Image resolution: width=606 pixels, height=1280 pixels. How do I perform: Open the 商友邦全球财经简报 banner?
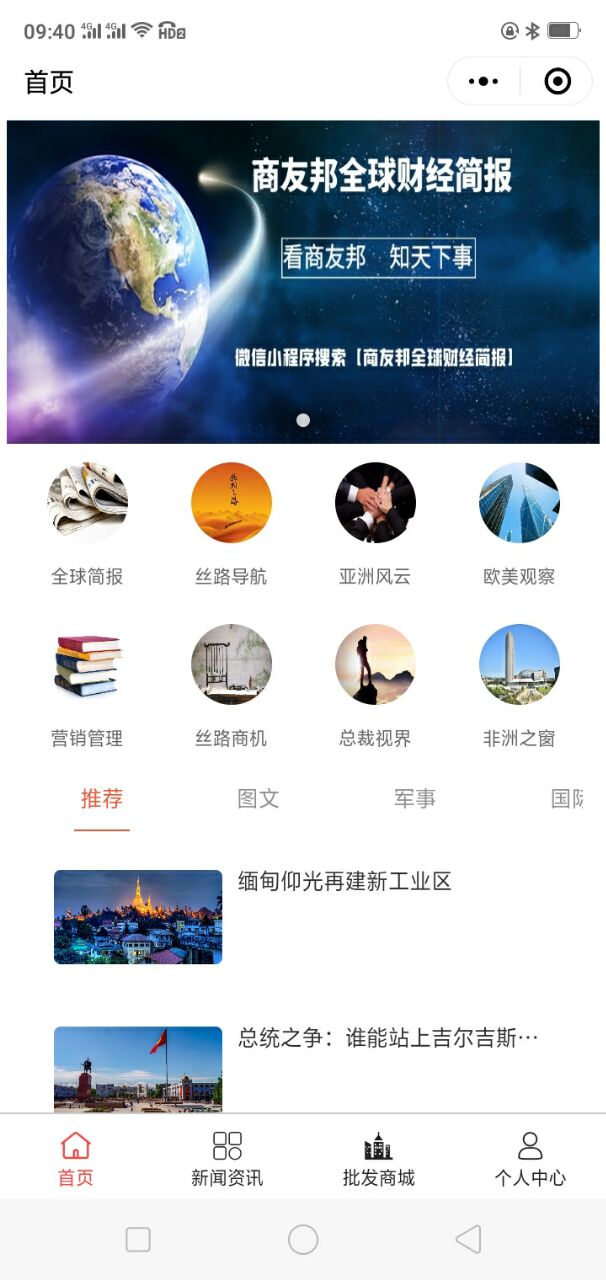[303, 282]
